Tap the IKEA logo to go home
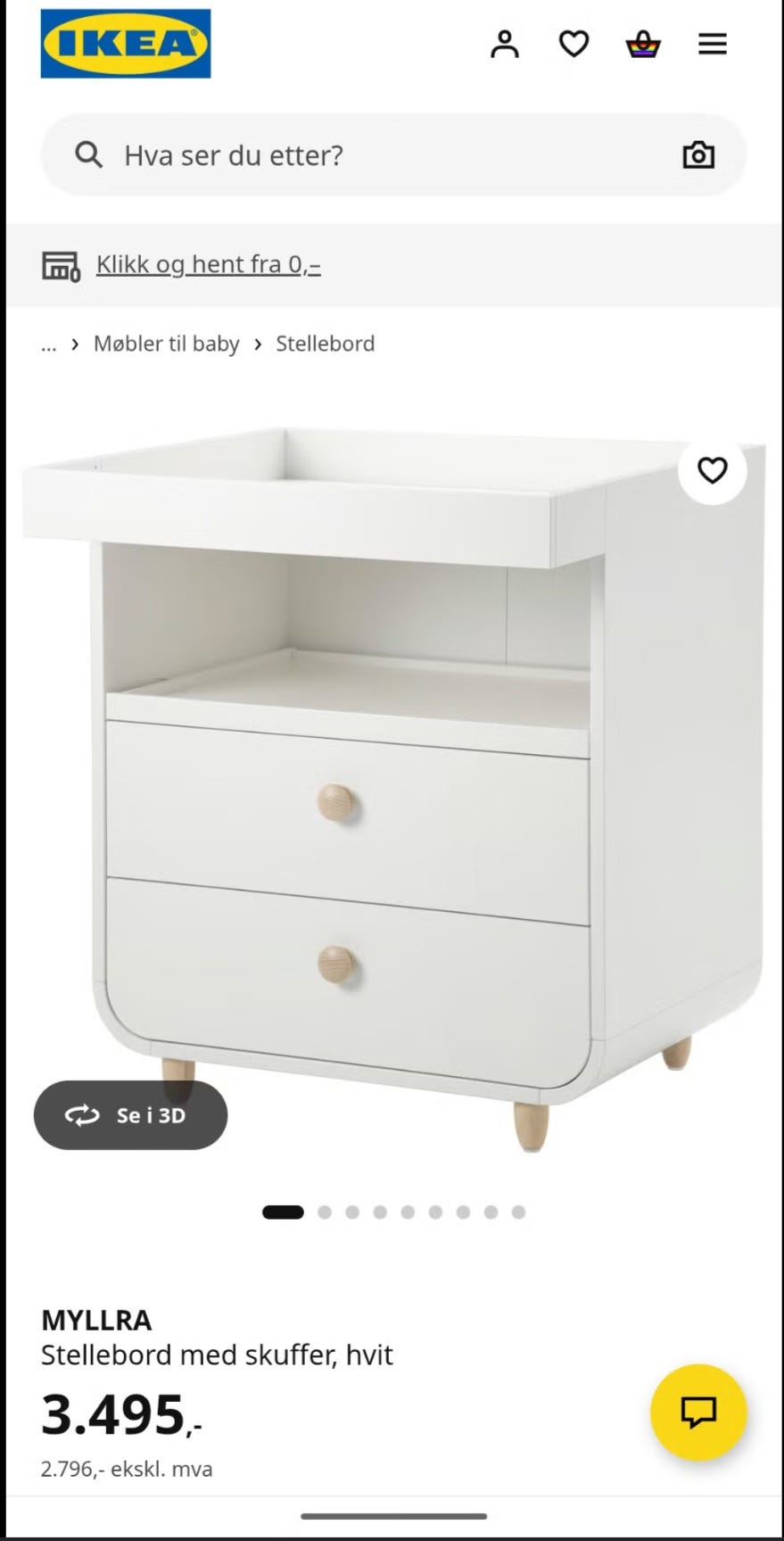 coord(126,44)
